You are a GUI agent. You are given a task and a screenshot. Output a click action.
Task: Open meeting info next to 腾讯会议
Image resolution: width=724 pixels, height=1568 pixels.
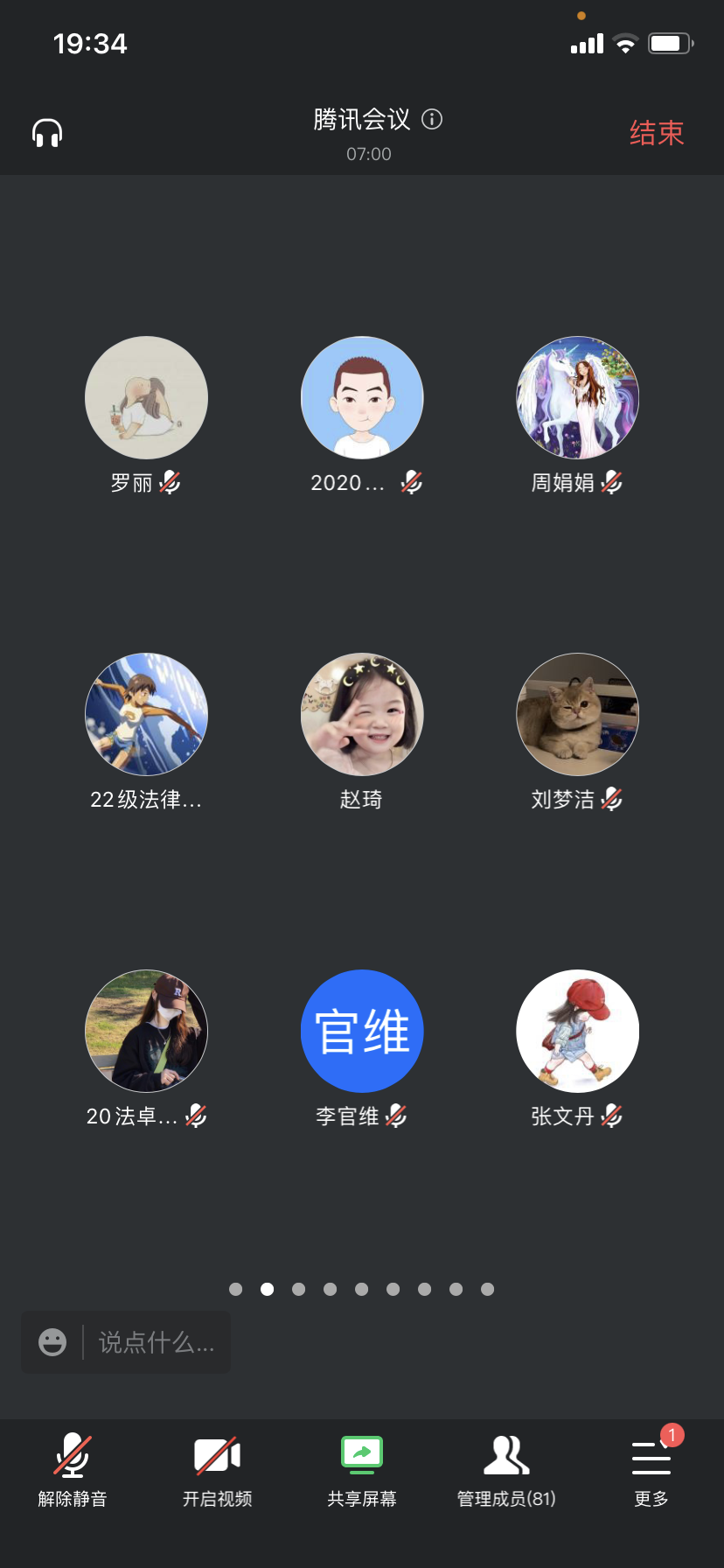432,119
